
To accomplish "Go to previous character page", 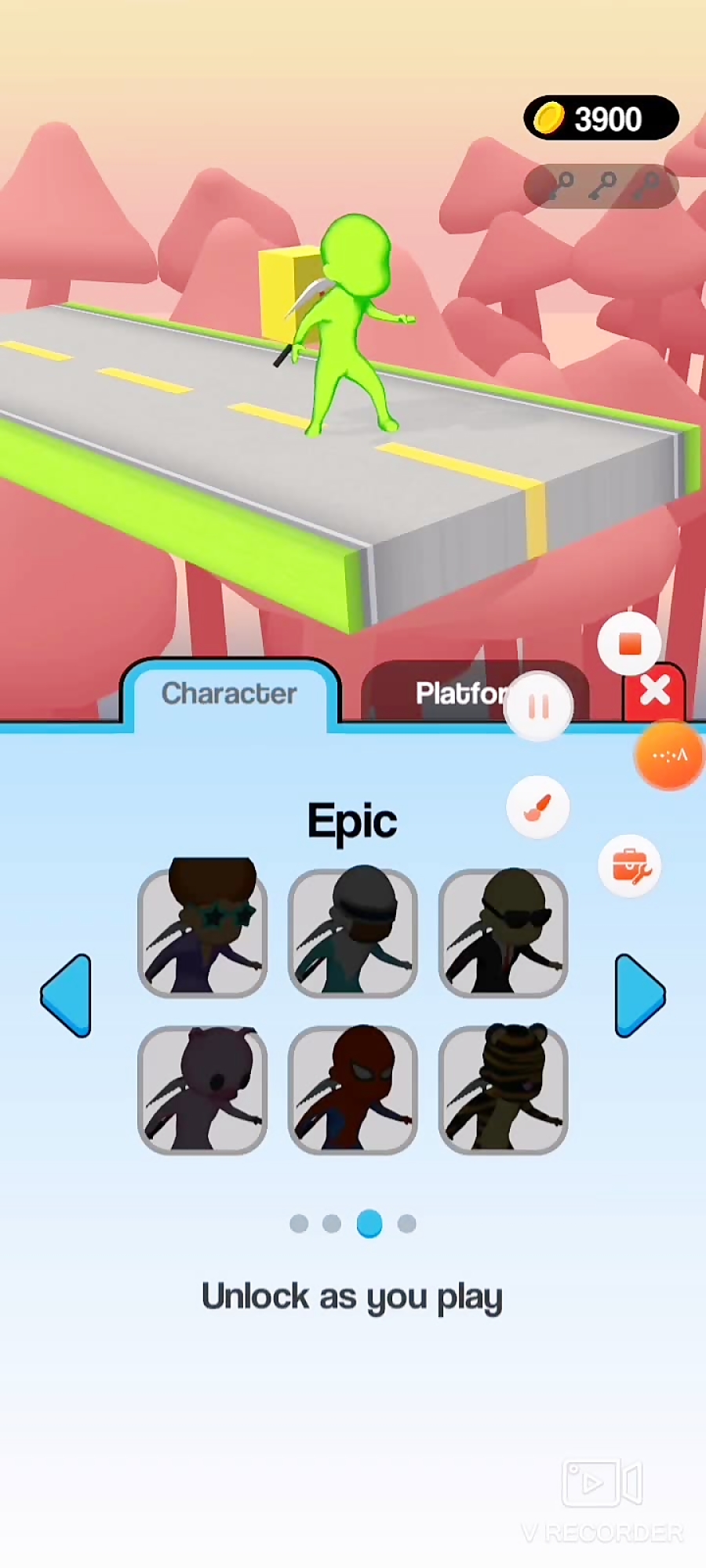I will [x=66, y=996].
